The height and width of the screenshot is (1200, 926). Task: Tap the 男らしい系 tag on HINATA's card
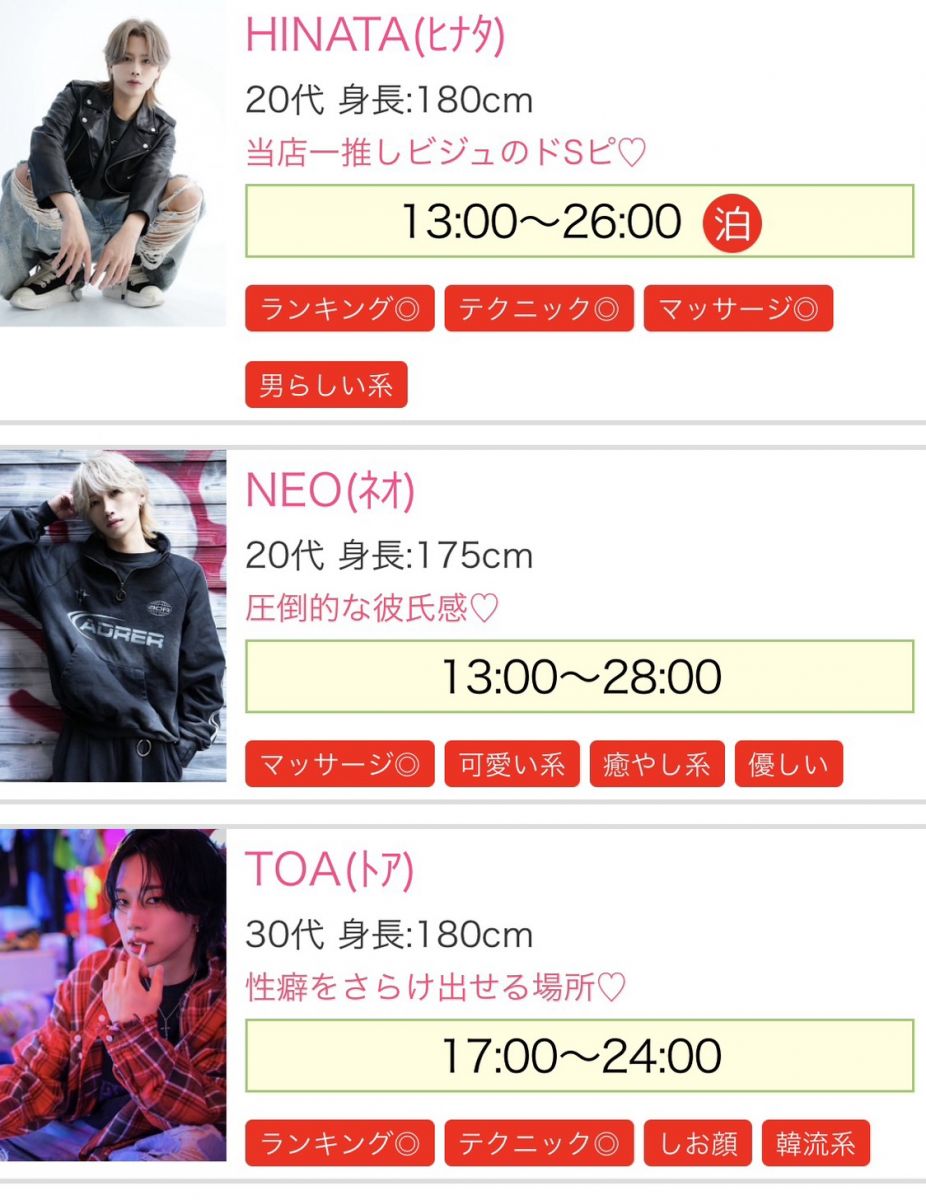326,385
